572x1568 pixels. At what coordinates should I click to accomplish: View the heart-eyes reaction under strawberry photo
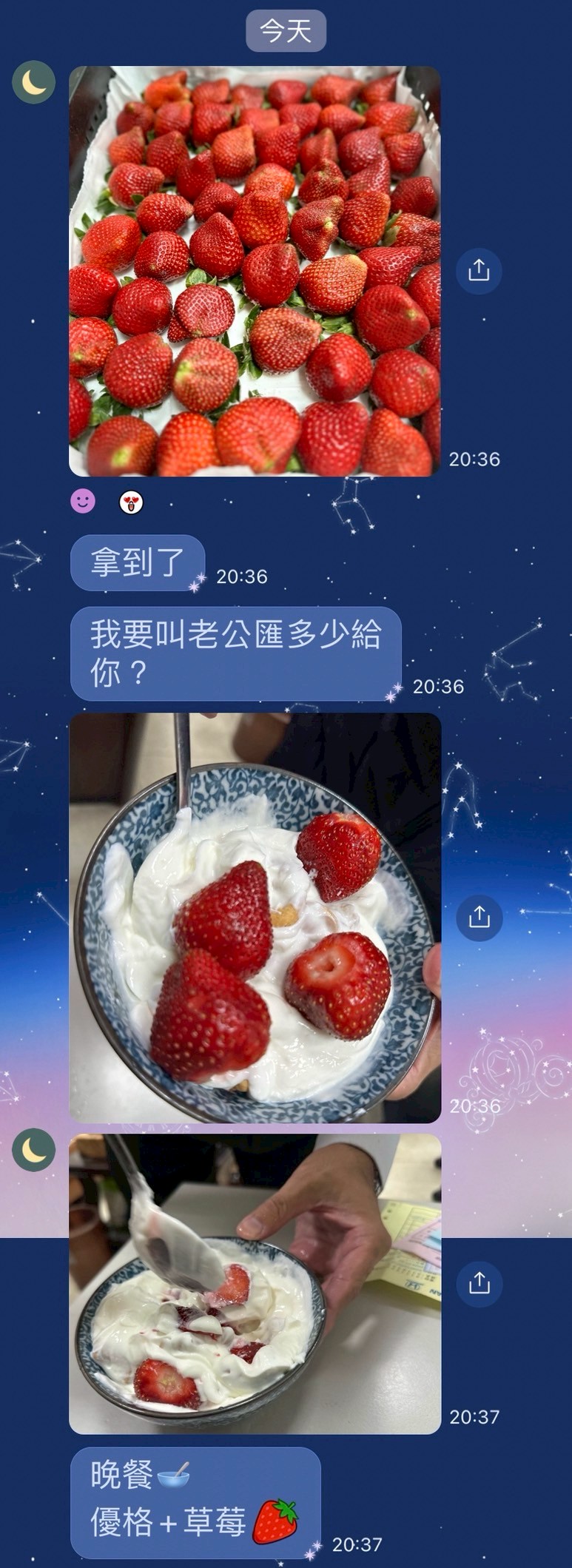(x=131, y=502)
